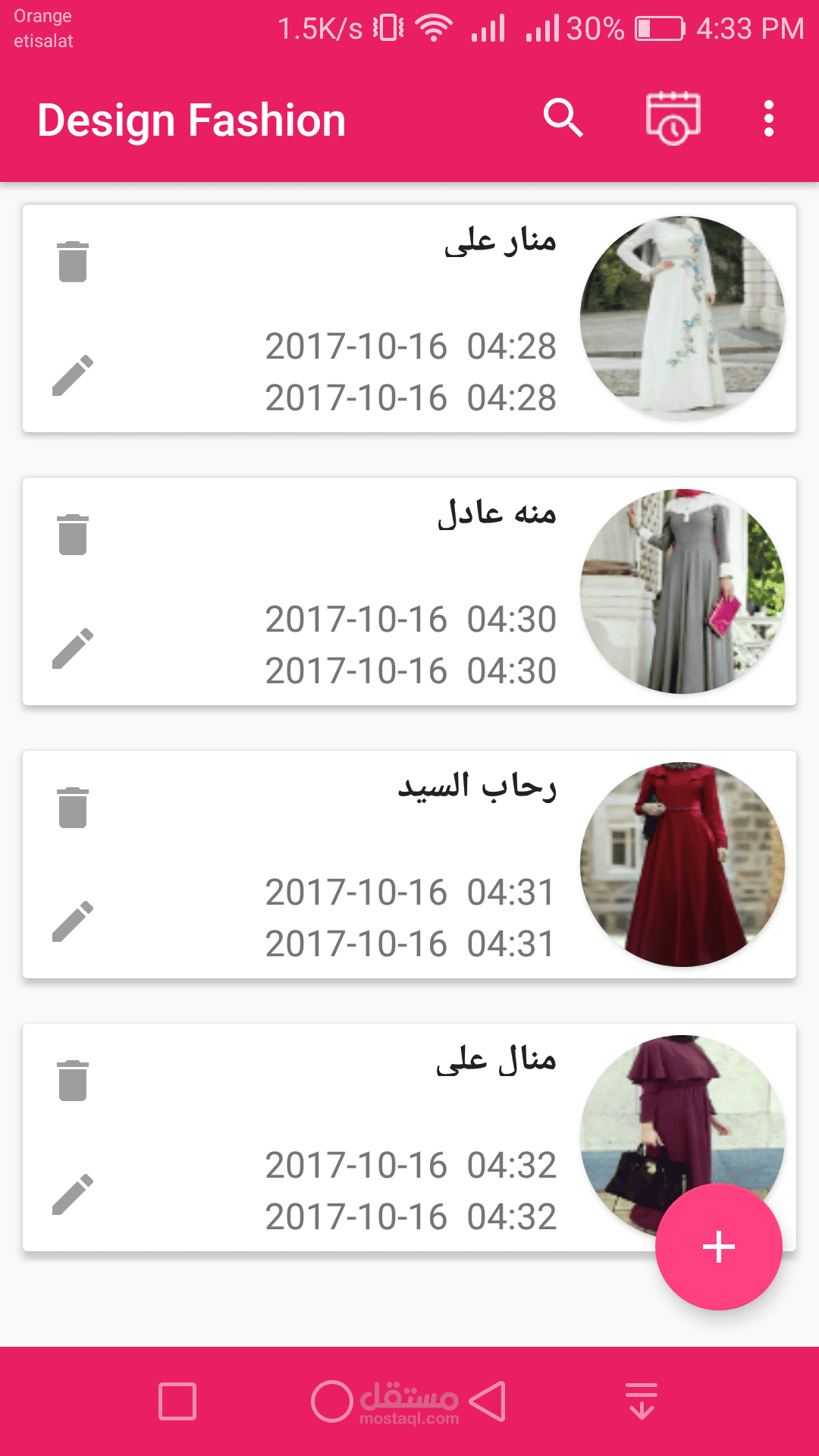Add a new design with the plus button
The image size is (819, 1456).
718,1247
